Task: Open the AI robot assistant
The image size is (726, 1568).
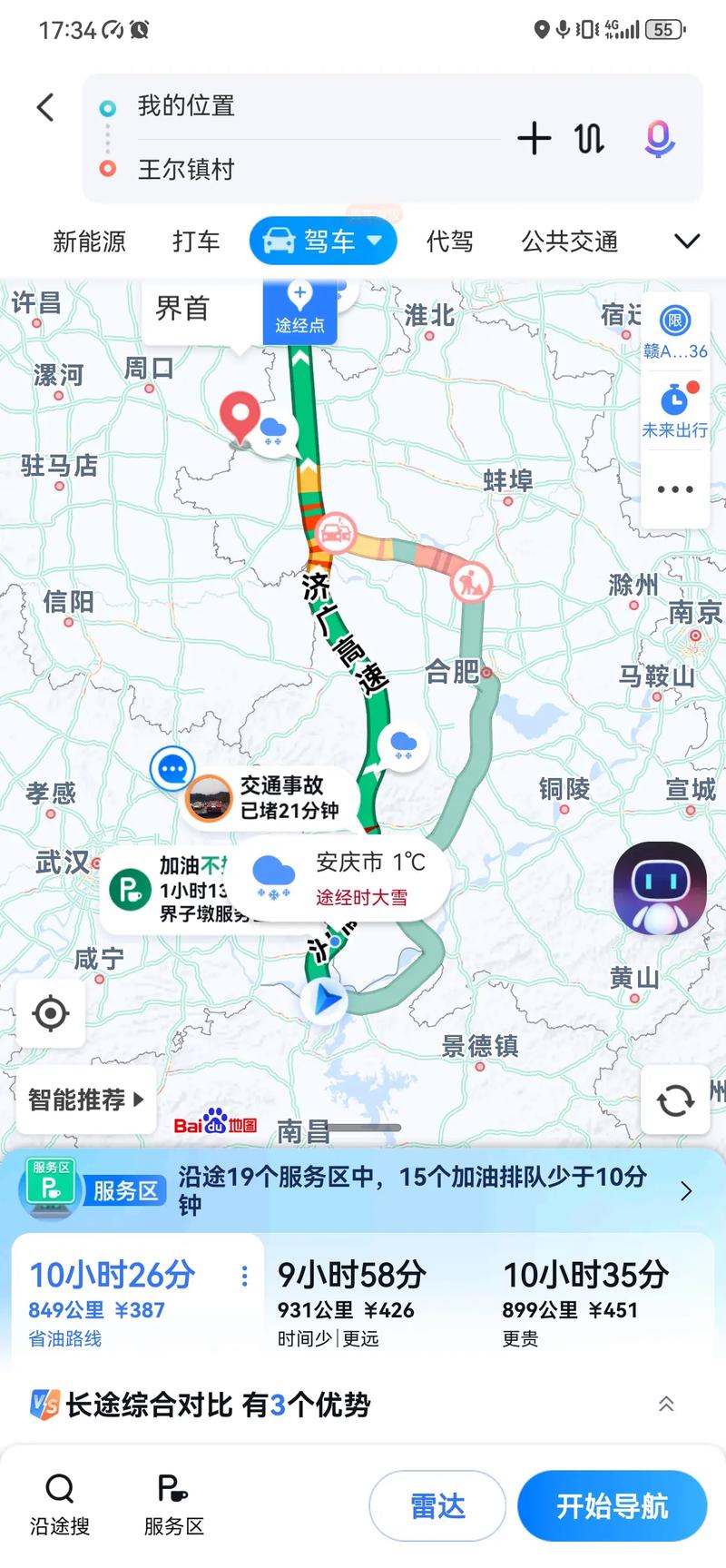Action: pos(660,887)
